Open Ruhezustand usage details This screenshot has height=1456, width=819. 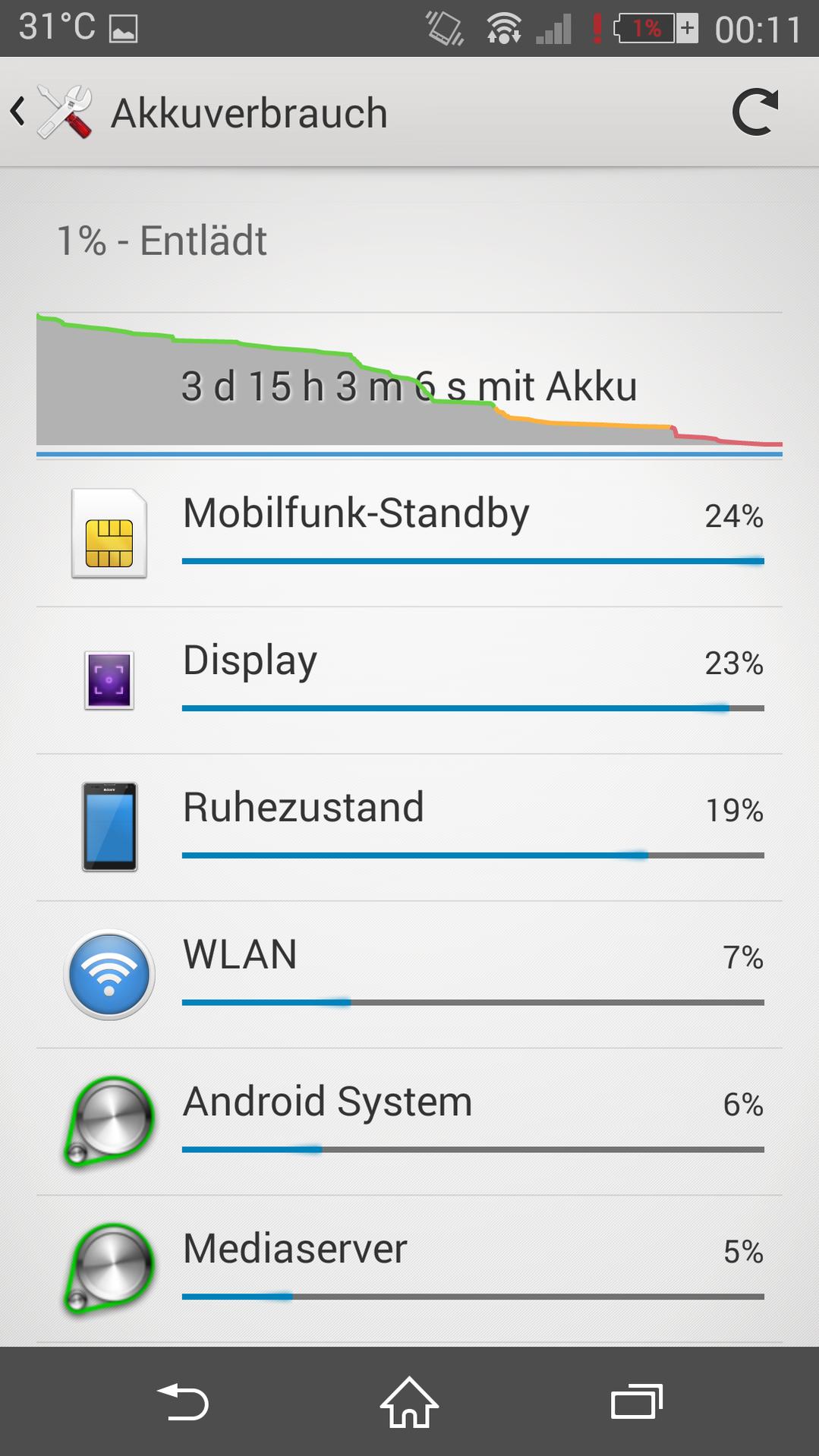(409, 827)
